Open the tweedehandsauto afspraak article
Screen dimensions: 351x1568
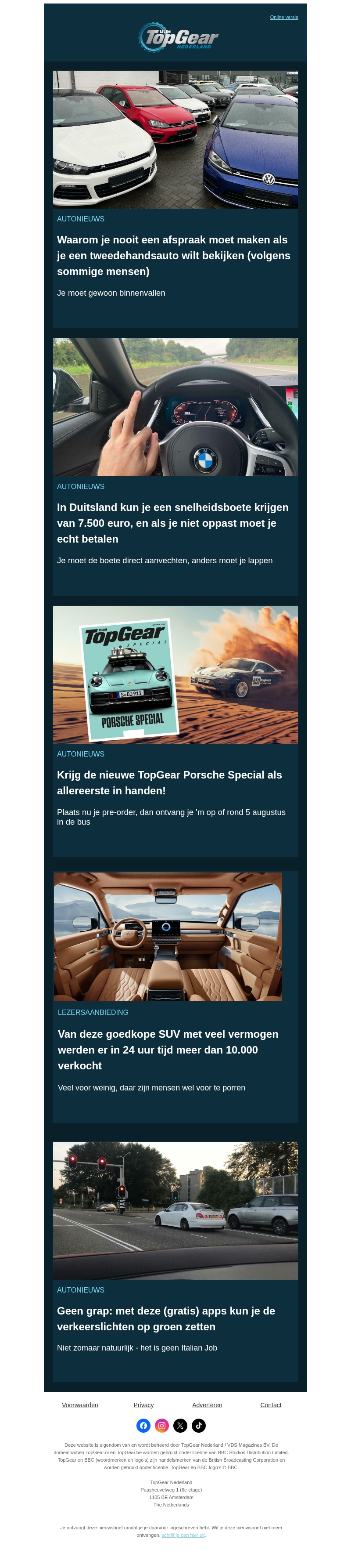[173, 255]
